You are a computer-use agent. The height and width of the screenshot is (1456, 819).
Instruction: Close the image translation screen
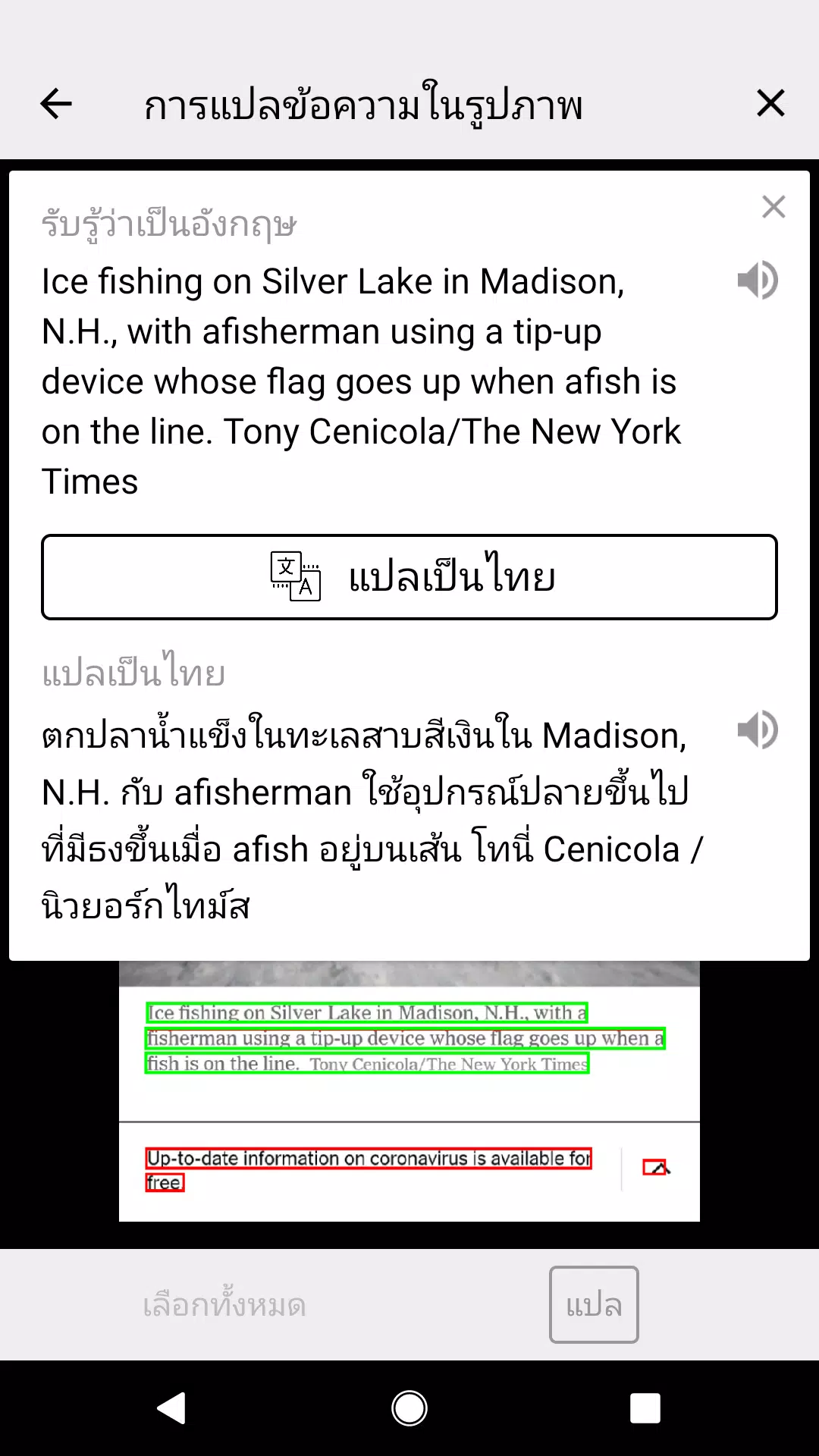[770, 102]
